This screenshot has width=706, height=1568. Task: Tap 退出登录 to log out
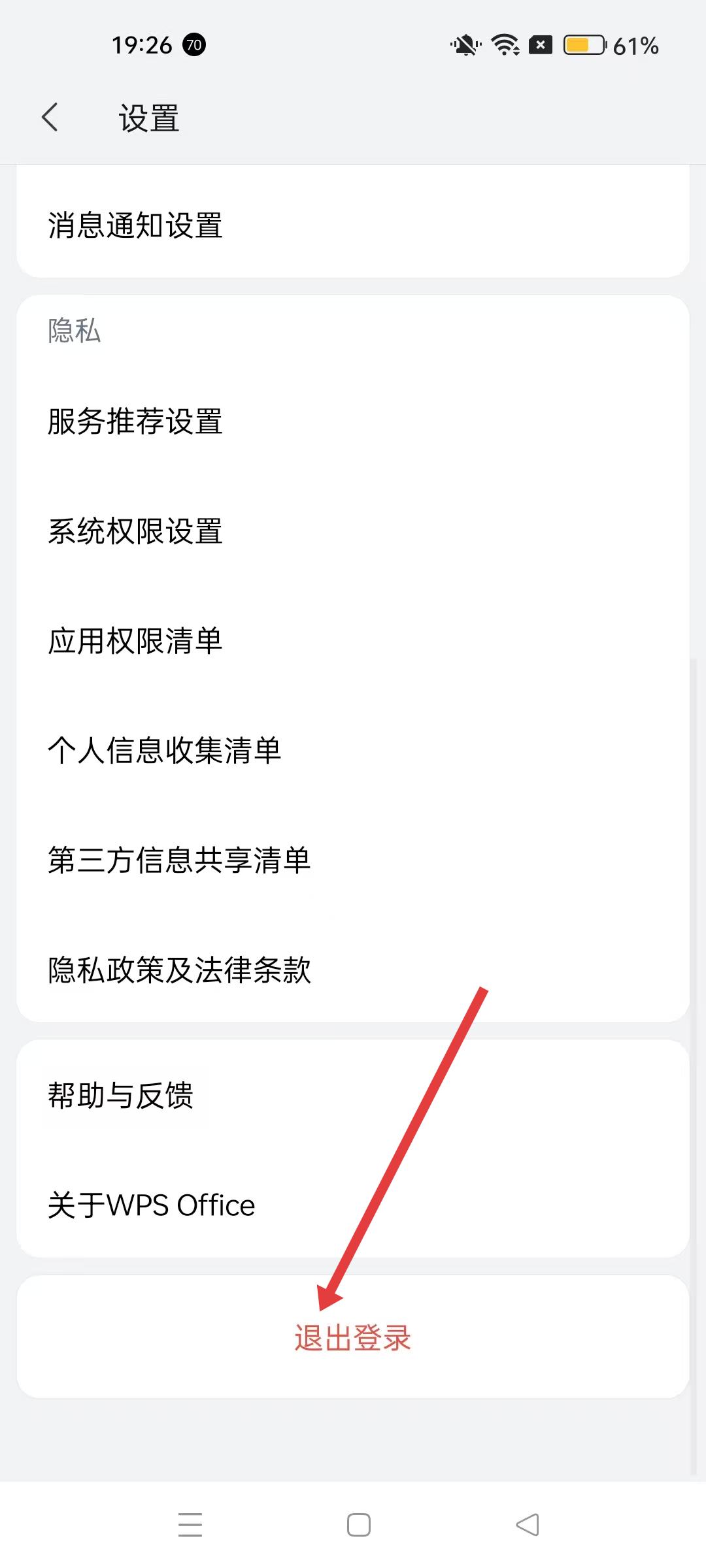click(352, 1337)
